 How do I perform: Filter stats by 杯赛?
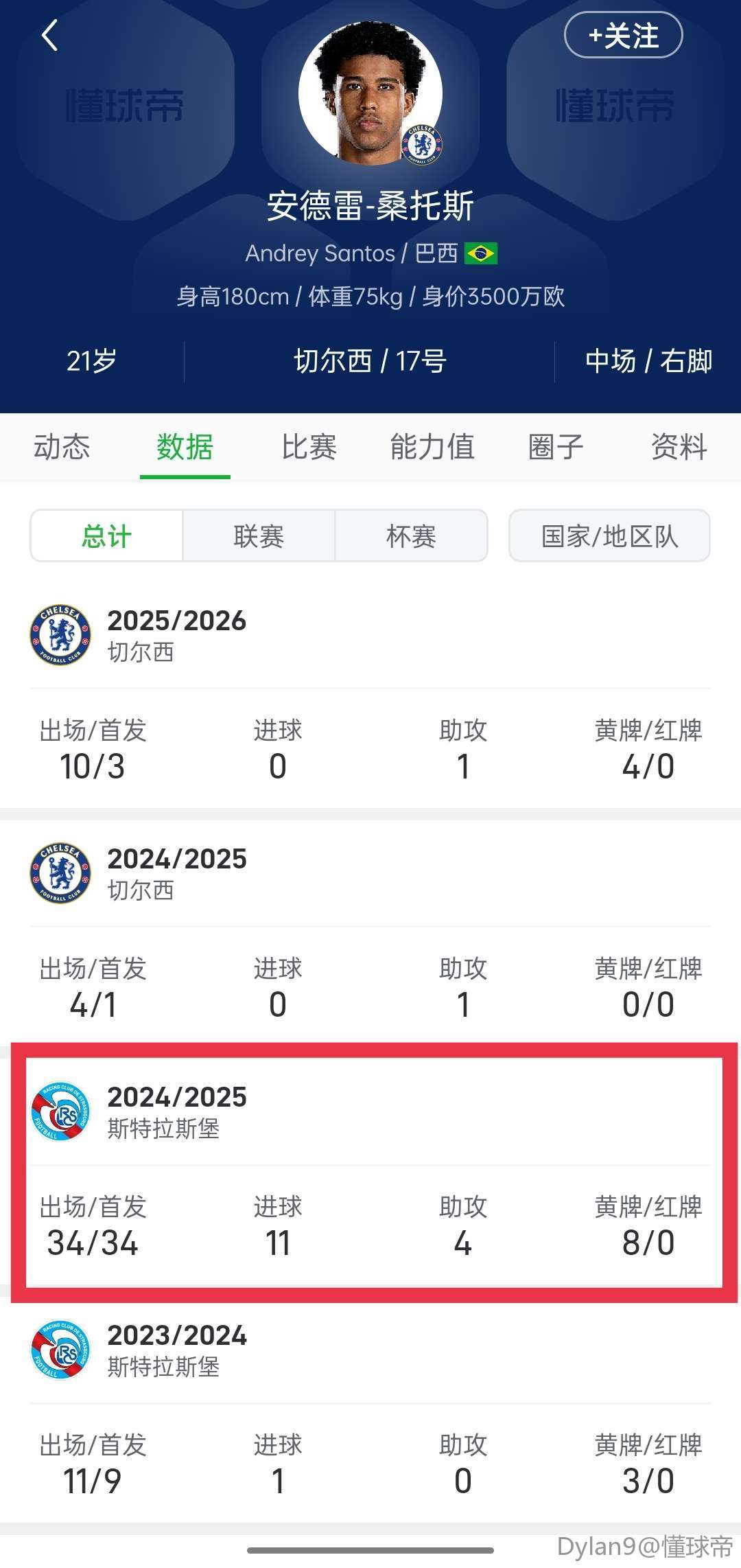point(411,536)
